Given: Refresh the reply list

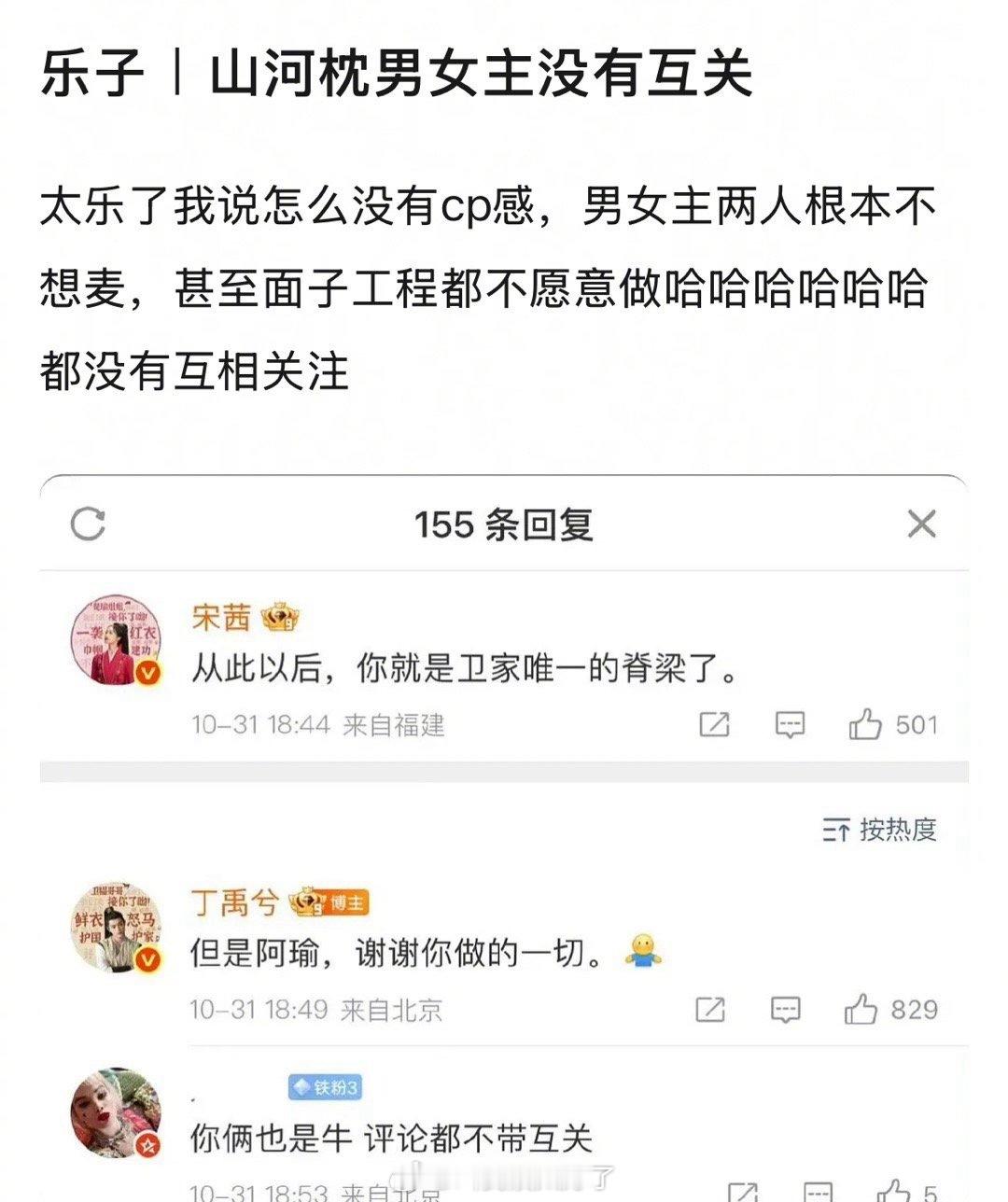Looking at the screenshot, I should pos(87,522).
